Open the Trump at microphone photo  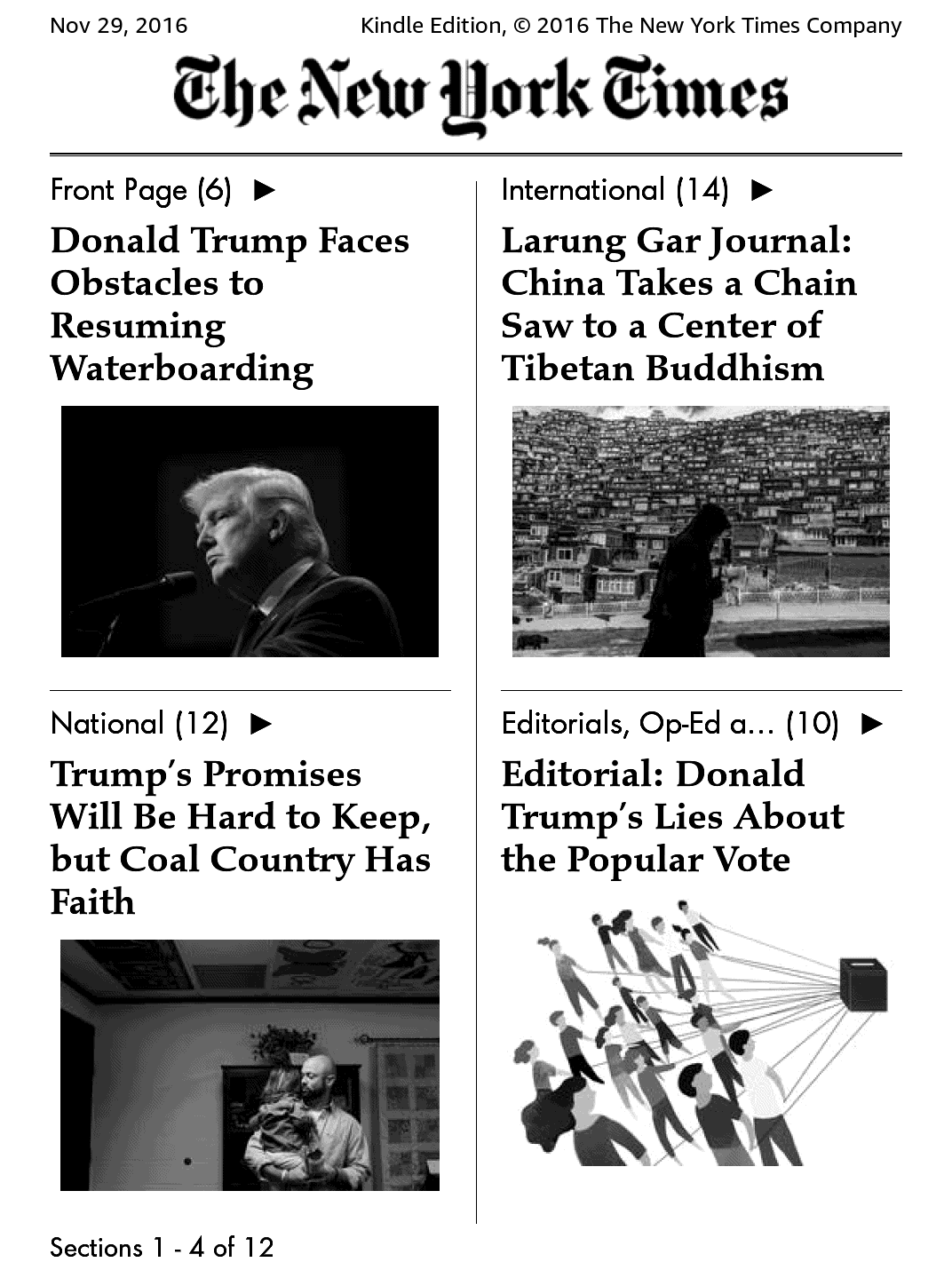pyautogui.click(x=250, y=531)
